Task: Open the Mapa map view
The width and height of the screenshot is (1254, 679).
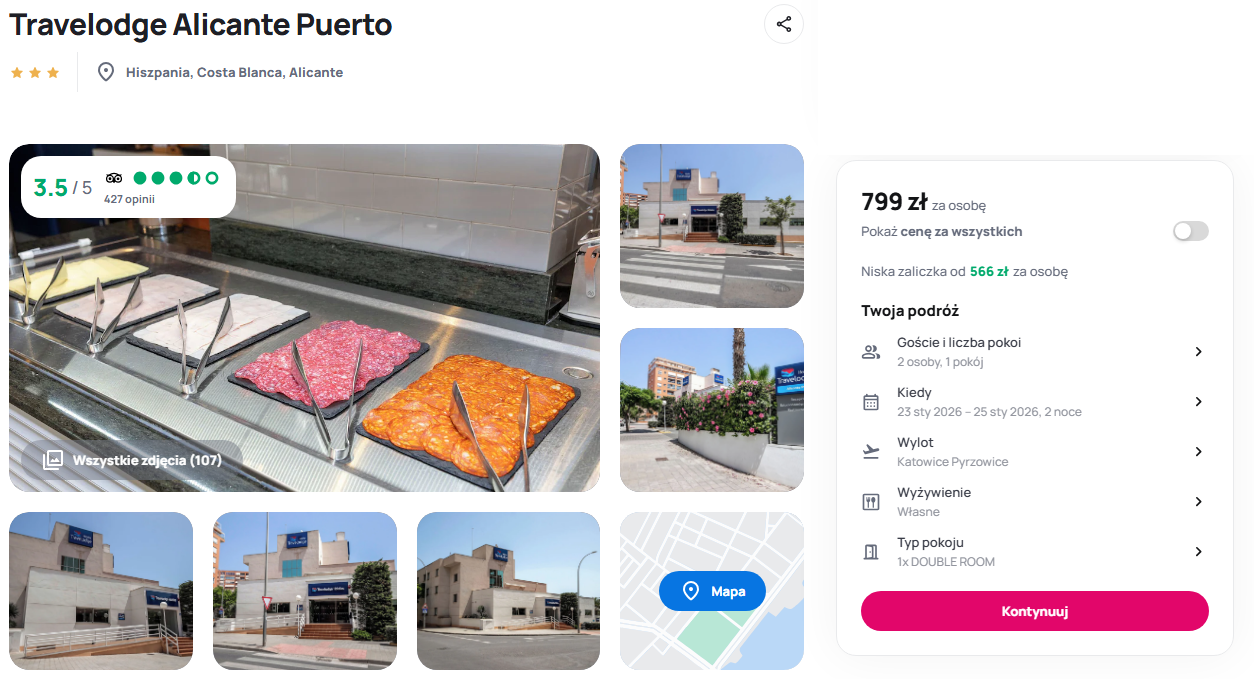Action: [712, 591]
